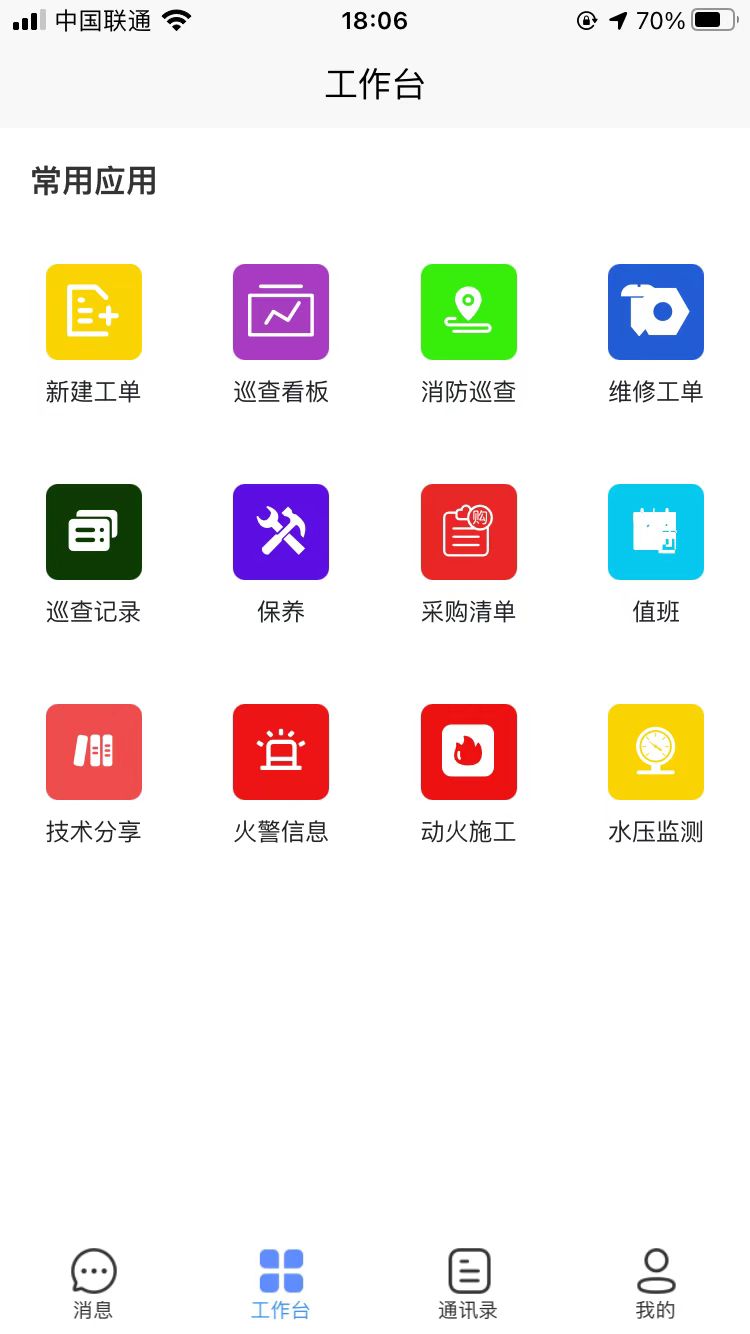The width and height of the screenshot is (750, 1334).
Task: Open 维修工单 repair orders
Action: click(x=656, y=312)
